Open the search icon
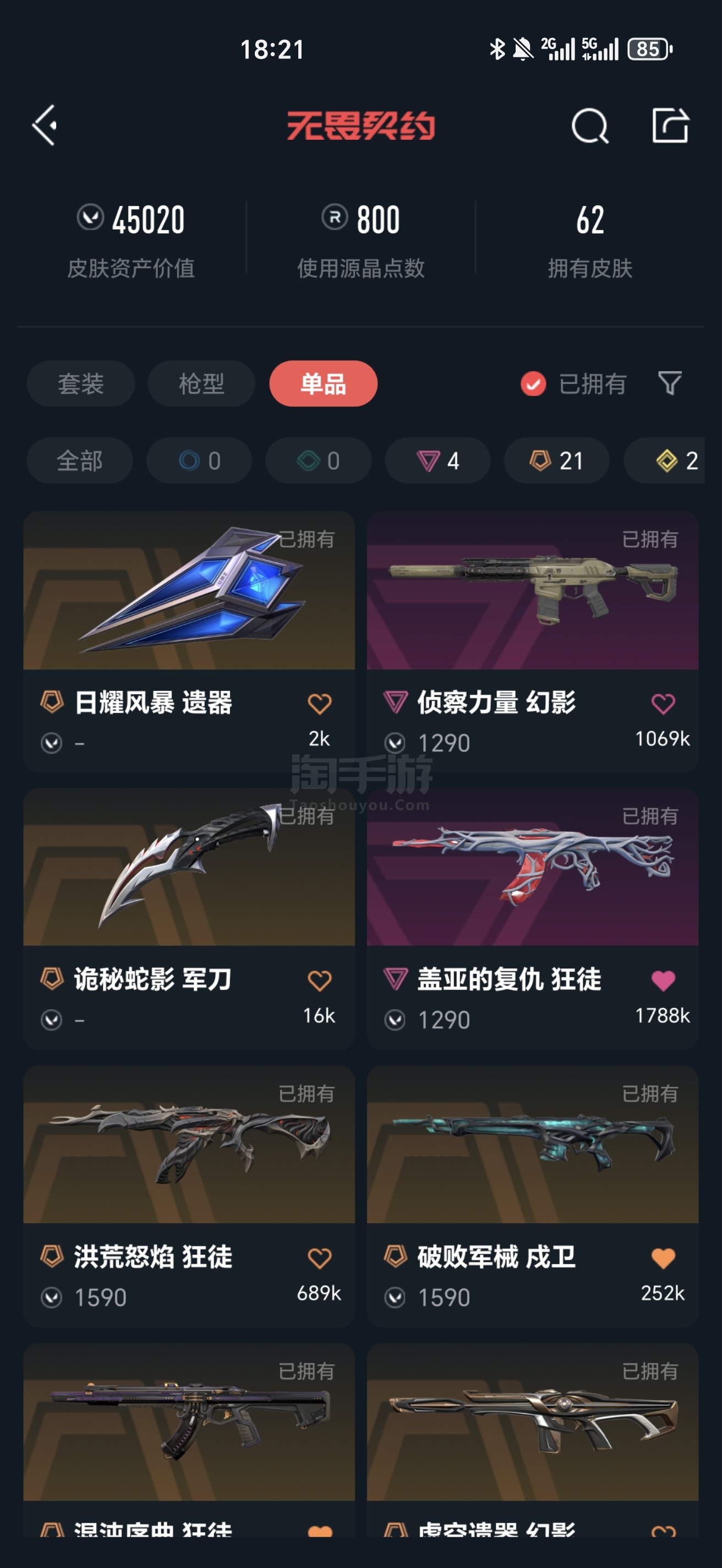The width and height of the screenshot is (722, 1568). [589, 126]
